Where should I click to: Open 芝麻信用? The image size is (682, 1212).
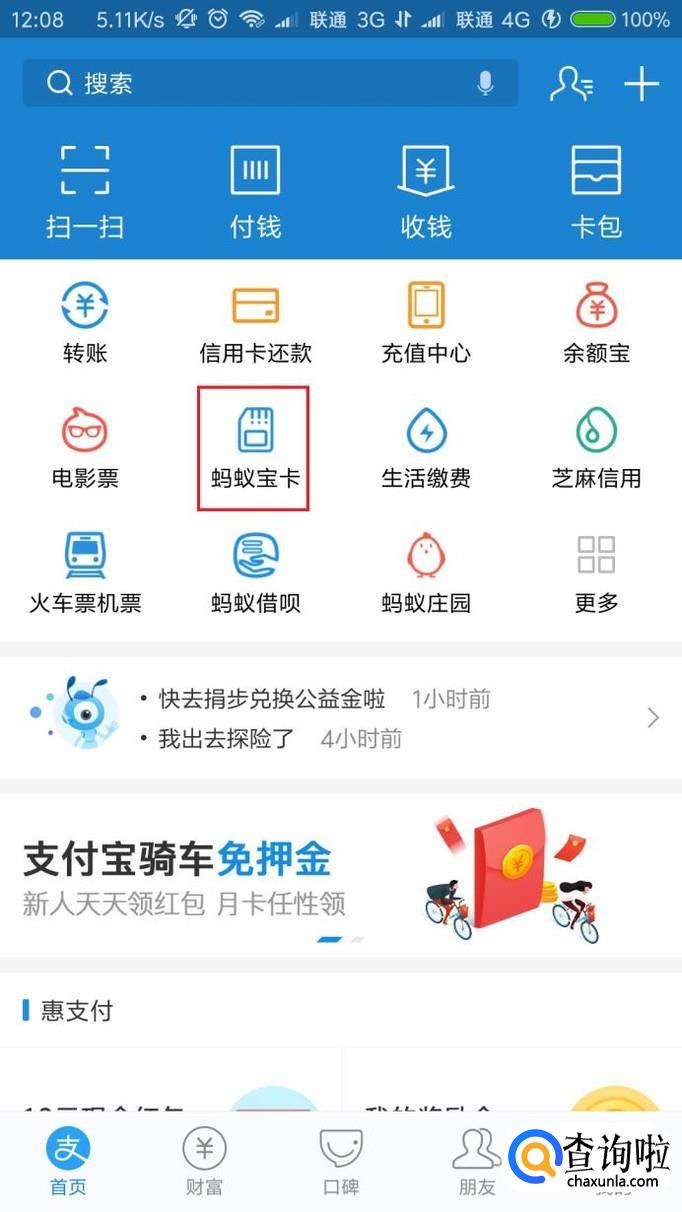[596, 448]
